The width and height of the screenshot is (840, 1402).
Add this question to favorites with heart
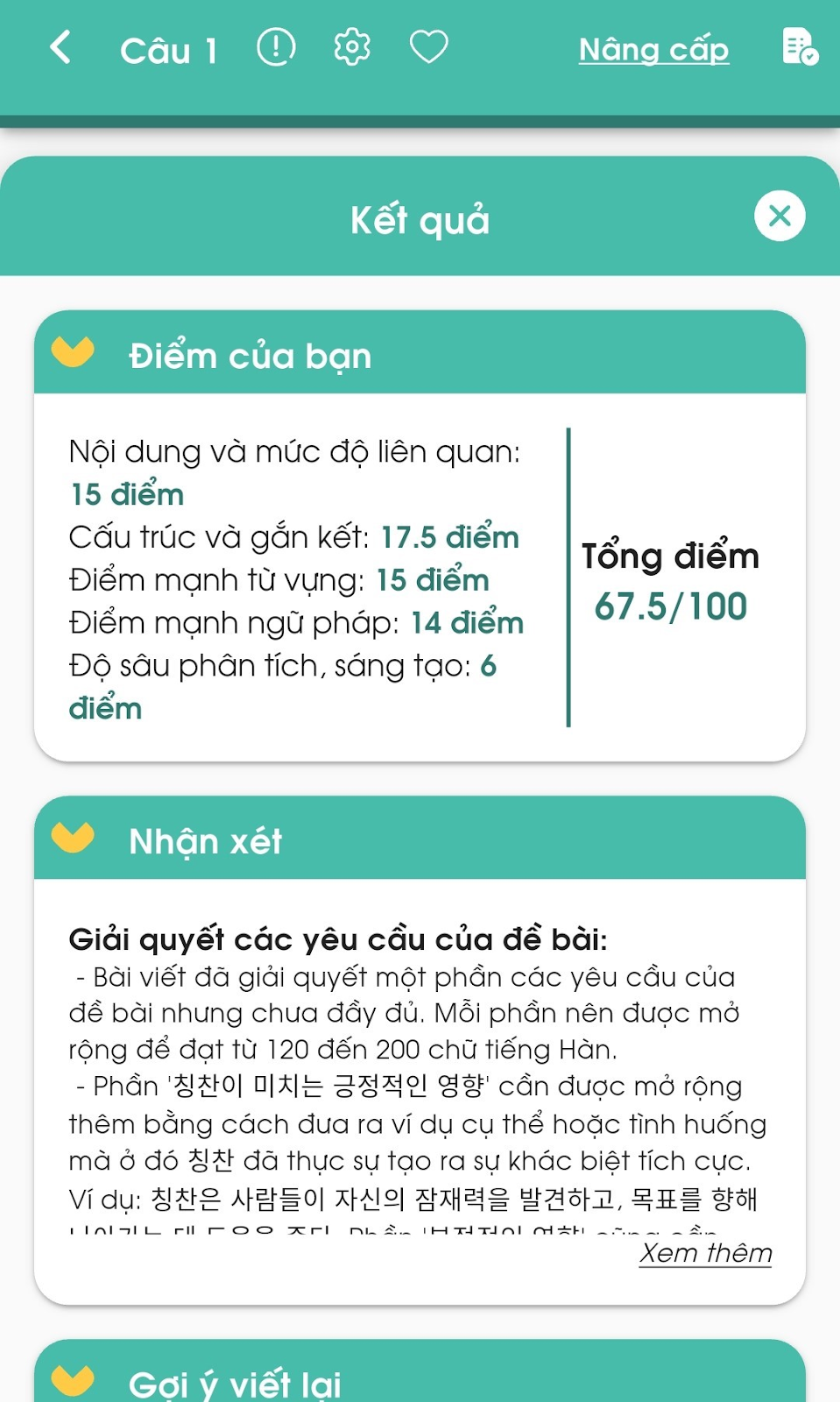click(429, 47)
